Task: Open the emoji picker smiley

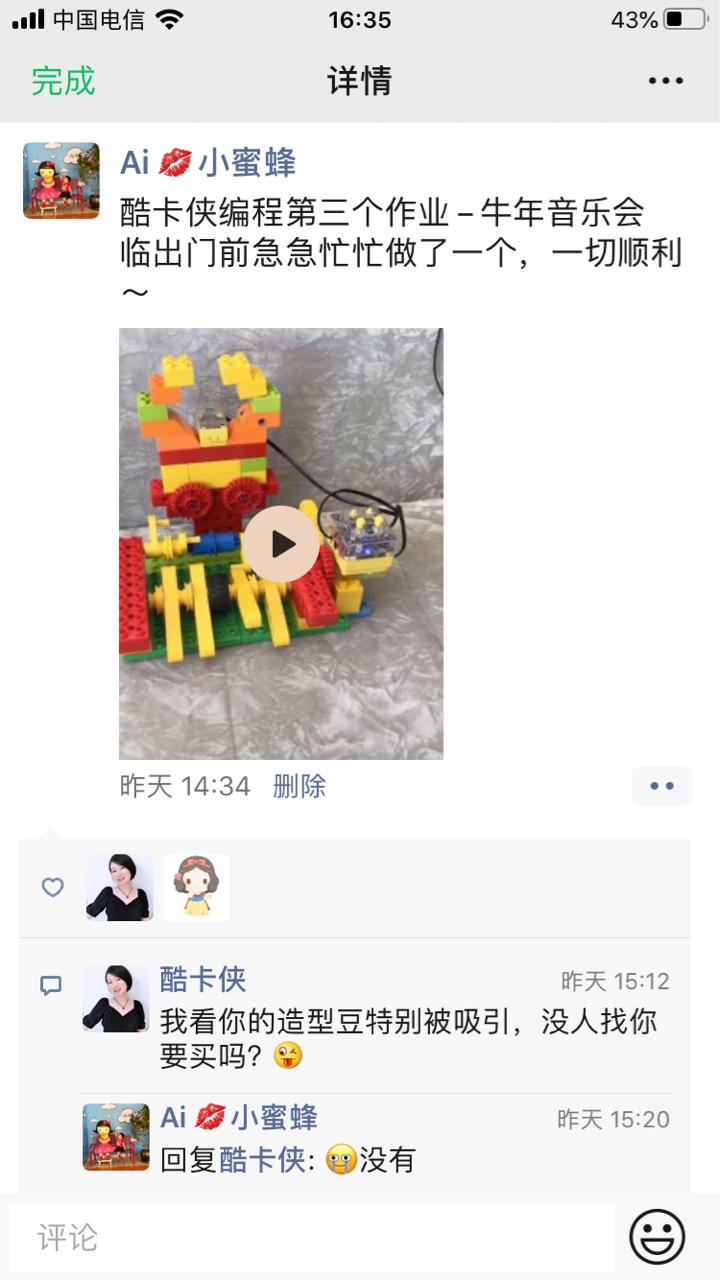Action: click(657, 1237)
